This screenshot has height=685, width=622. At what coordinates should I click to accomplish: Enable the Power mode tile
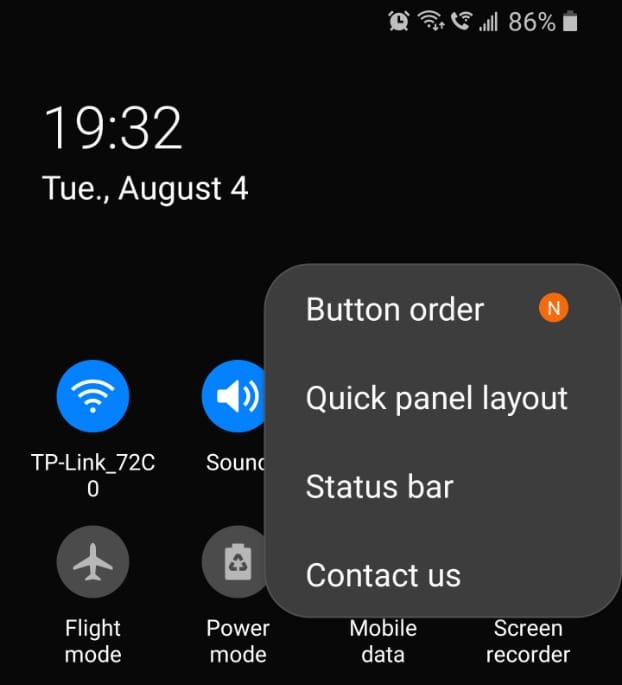click(236, 562)
